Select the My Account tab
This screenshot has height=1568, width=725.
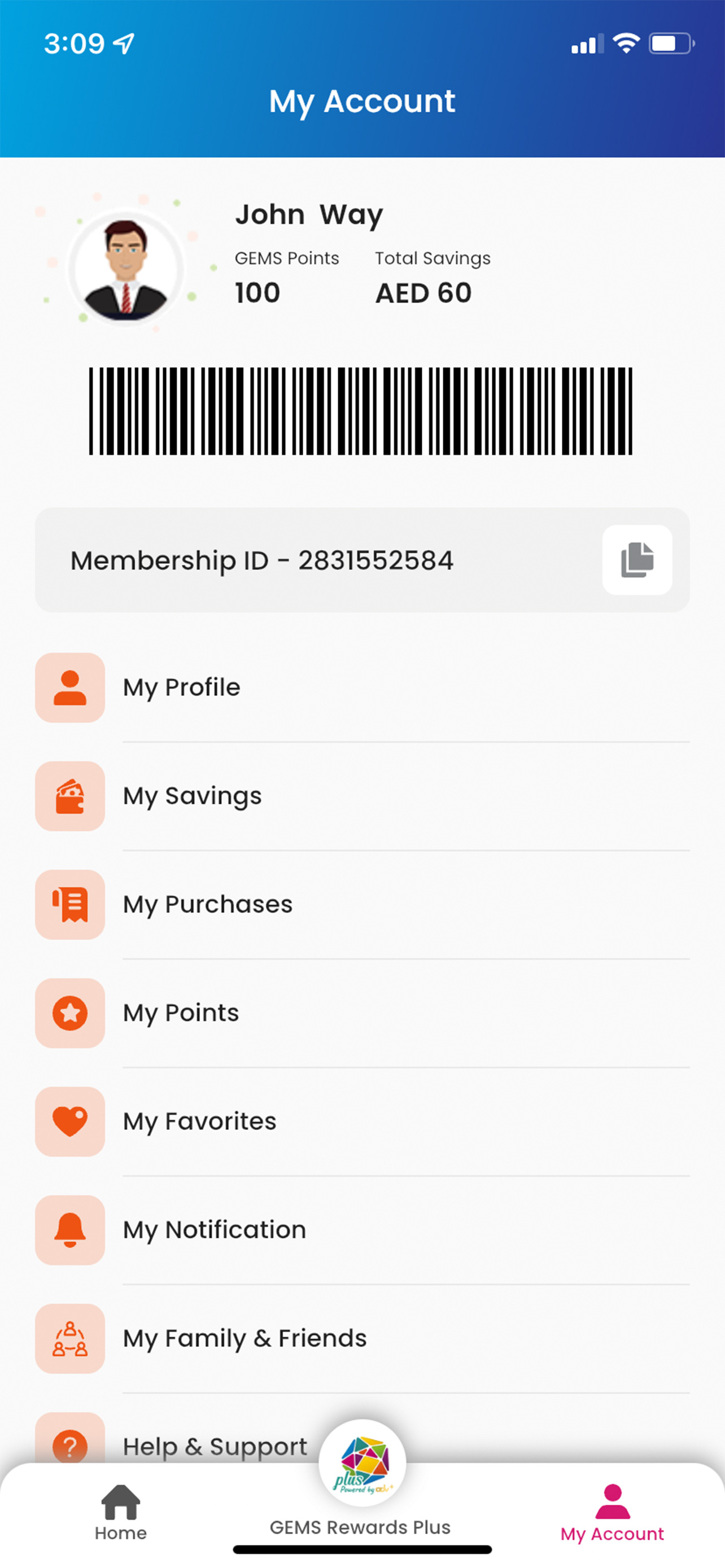[x=612, y=1513]
